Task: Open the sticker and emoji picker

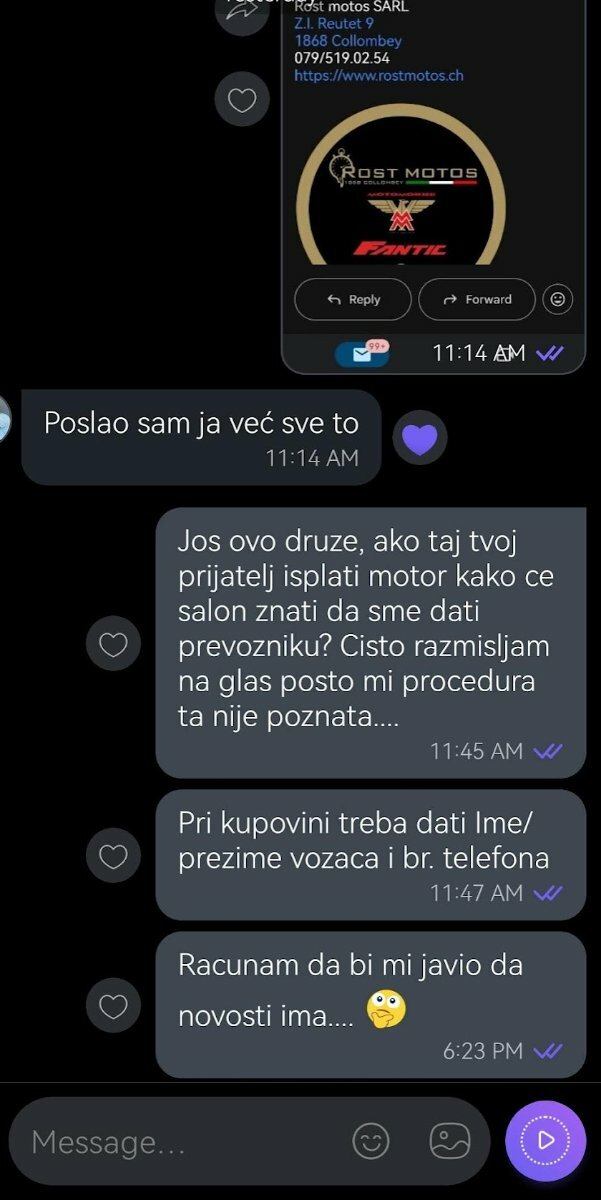Action: click(371, 1141)
